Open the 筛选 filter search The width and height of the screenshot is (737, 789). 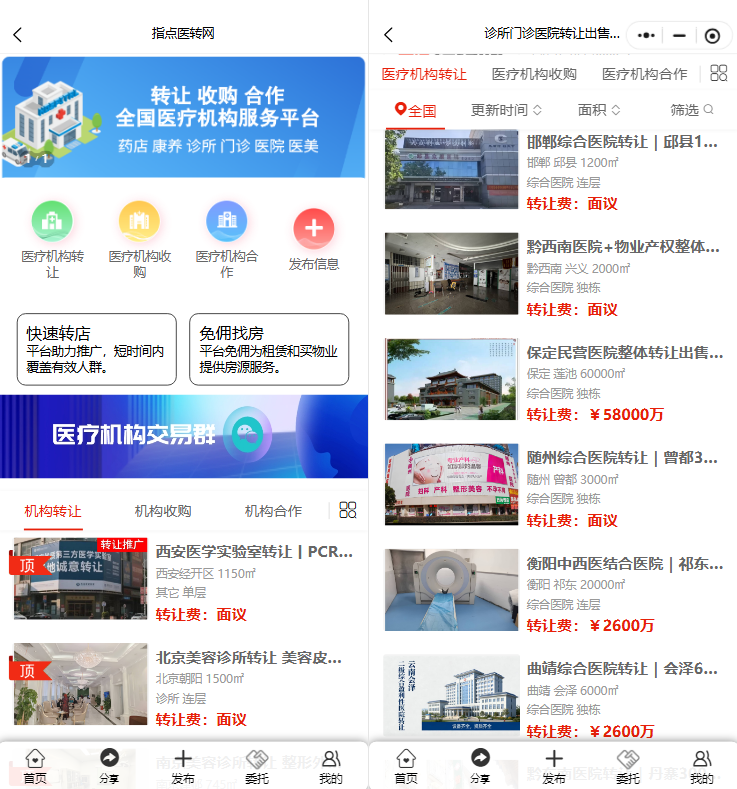coord(692,110)
